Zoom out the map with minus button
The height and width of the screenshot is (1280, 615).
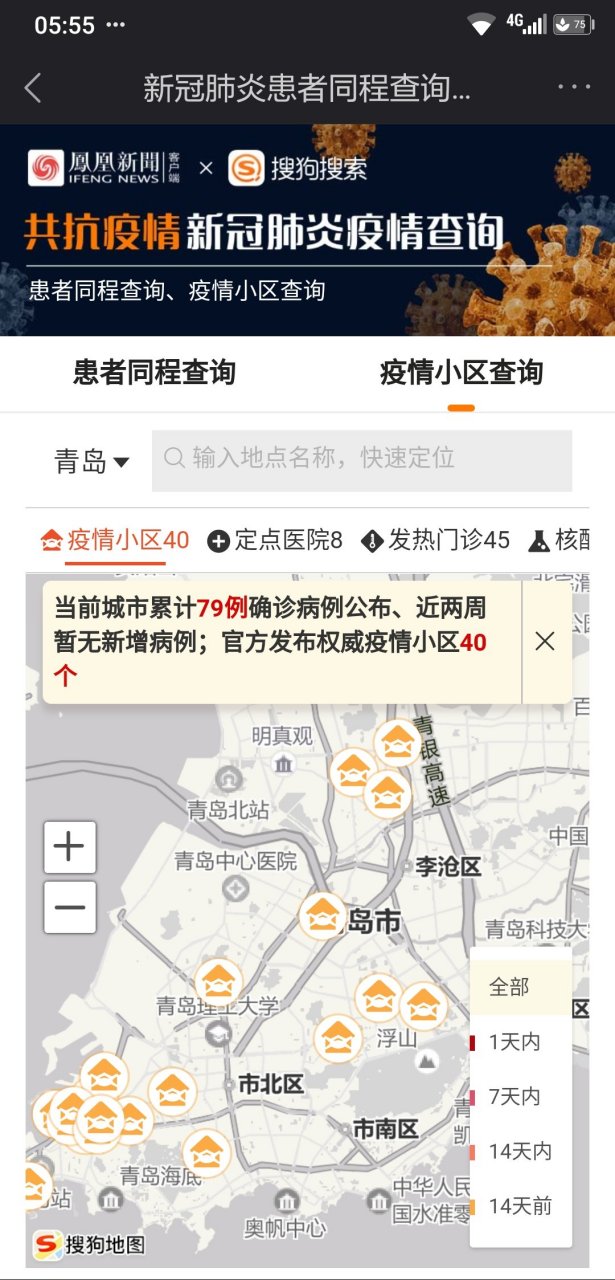70,908
